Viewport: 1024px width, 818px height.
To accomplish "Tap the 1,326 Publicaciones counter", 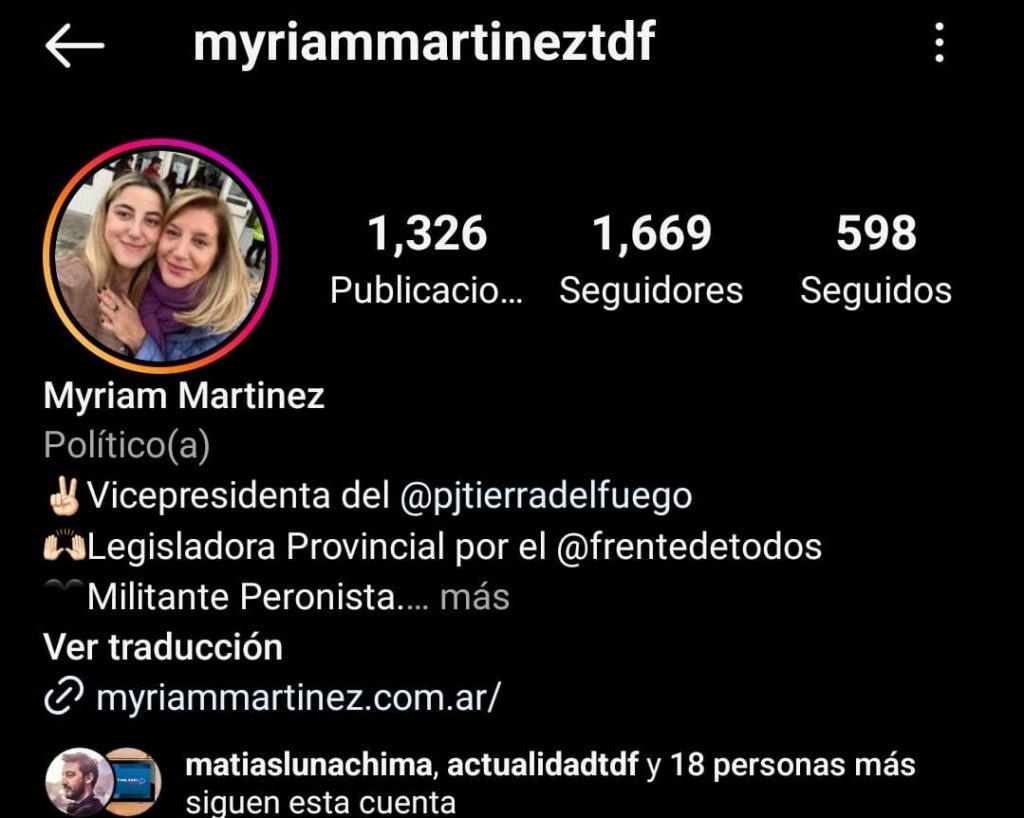I will click(x=427, y=259).
